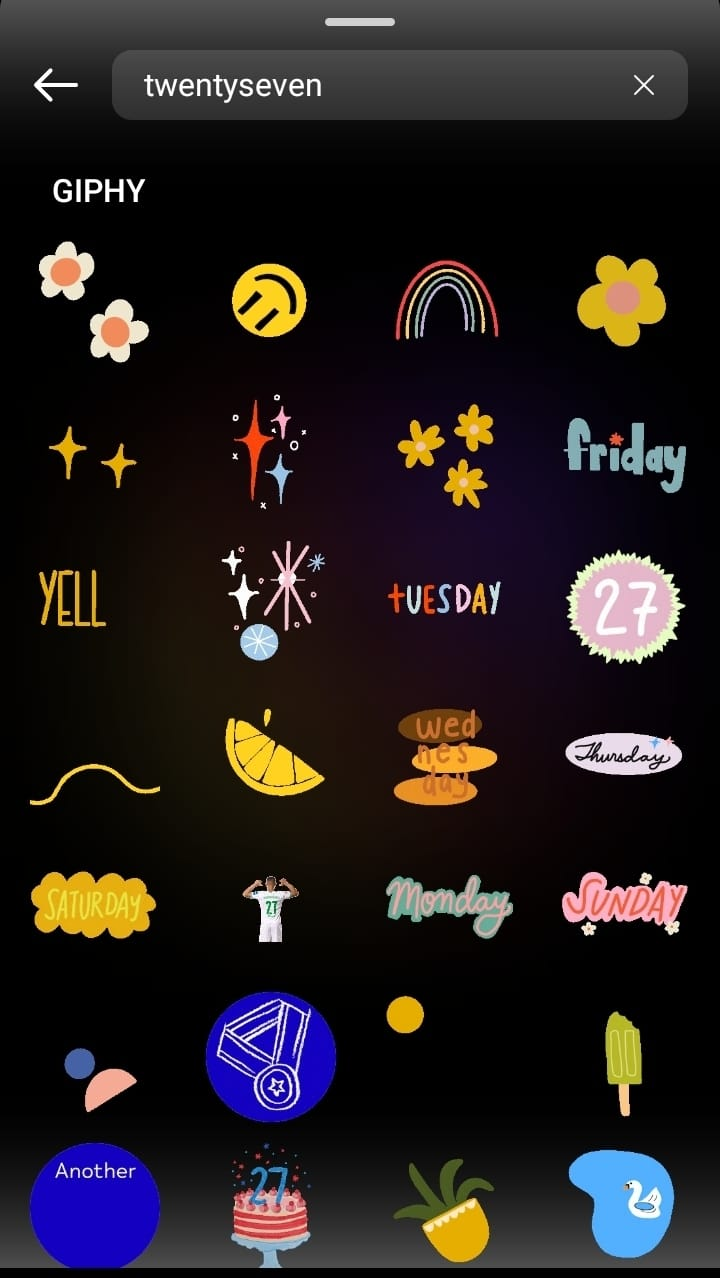Select the yellow SATURDAY sticker
This screenshot has height=1278, width=720.
point(93,904)
